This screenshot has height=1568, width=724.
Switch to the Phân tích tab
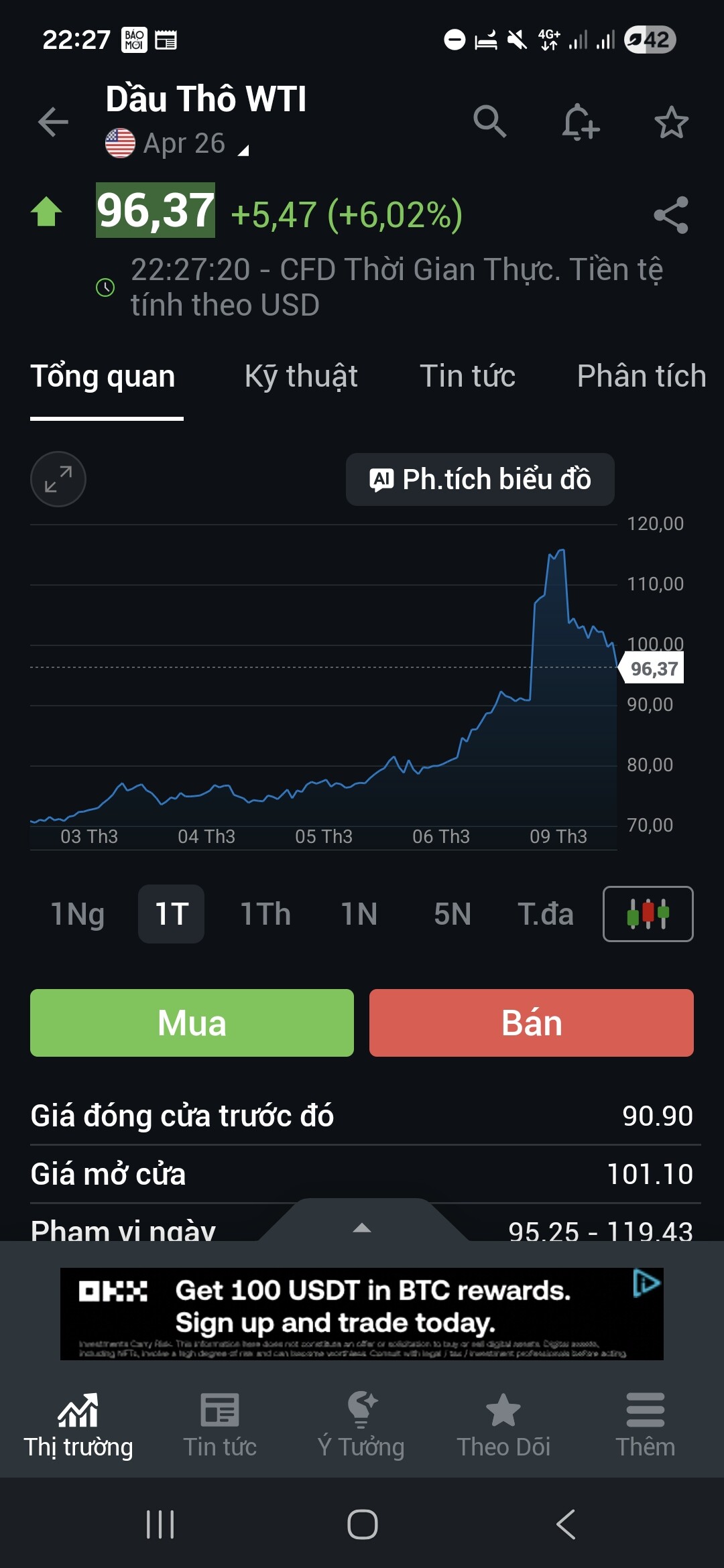(641, 377)
